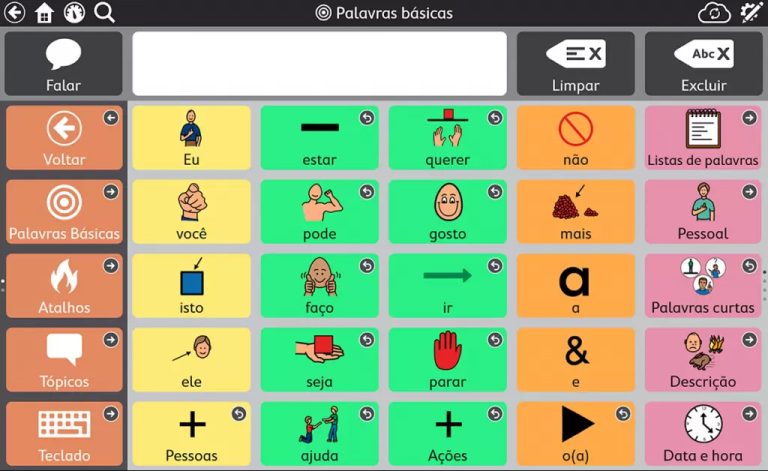The height and width of the screenshot is (471, 768).
Task: Open the edit tools icon
Action: (750, 13)
